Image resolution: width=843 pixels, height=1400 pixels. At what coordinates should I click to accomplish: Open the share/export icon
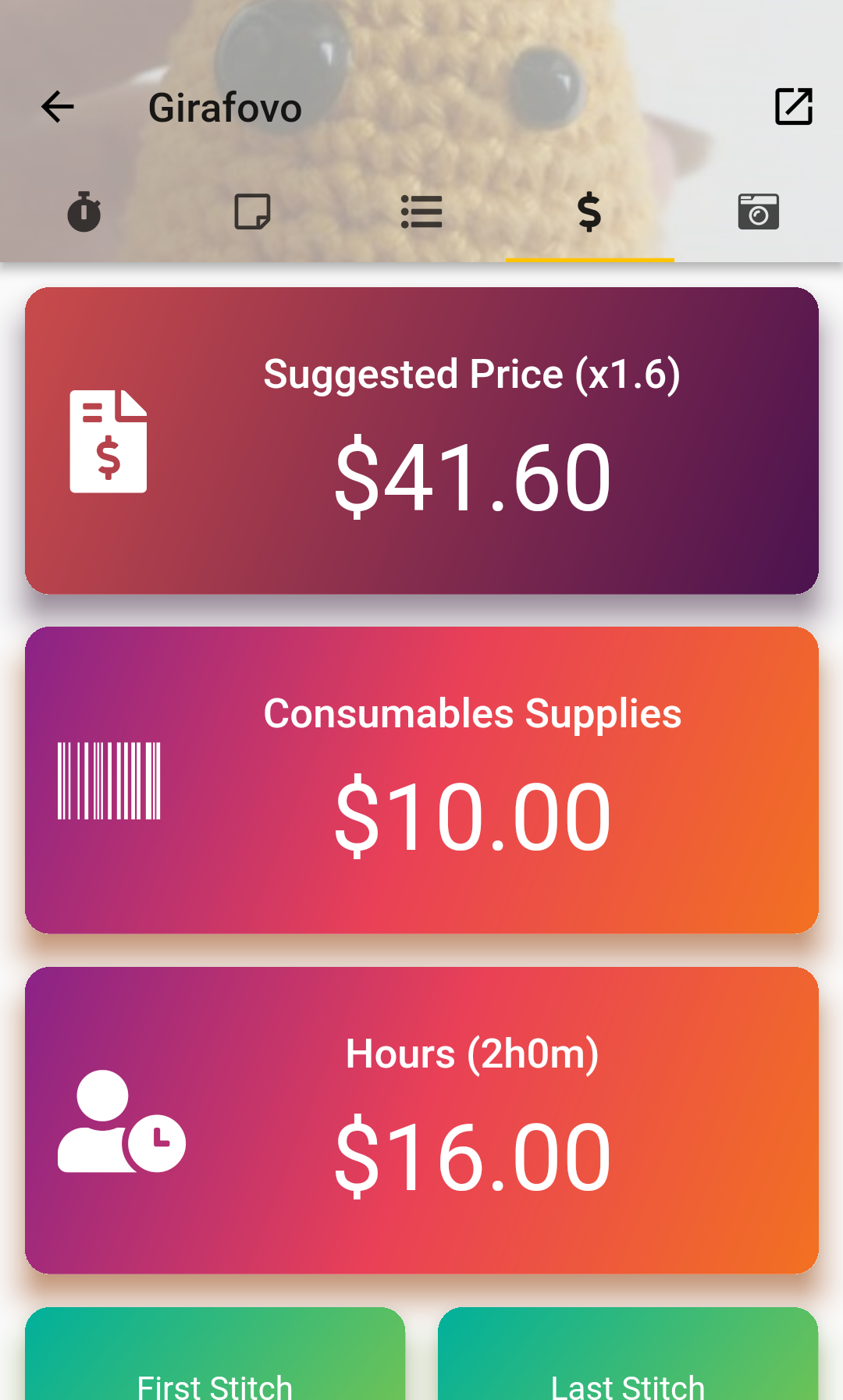(x=793, y=107)
